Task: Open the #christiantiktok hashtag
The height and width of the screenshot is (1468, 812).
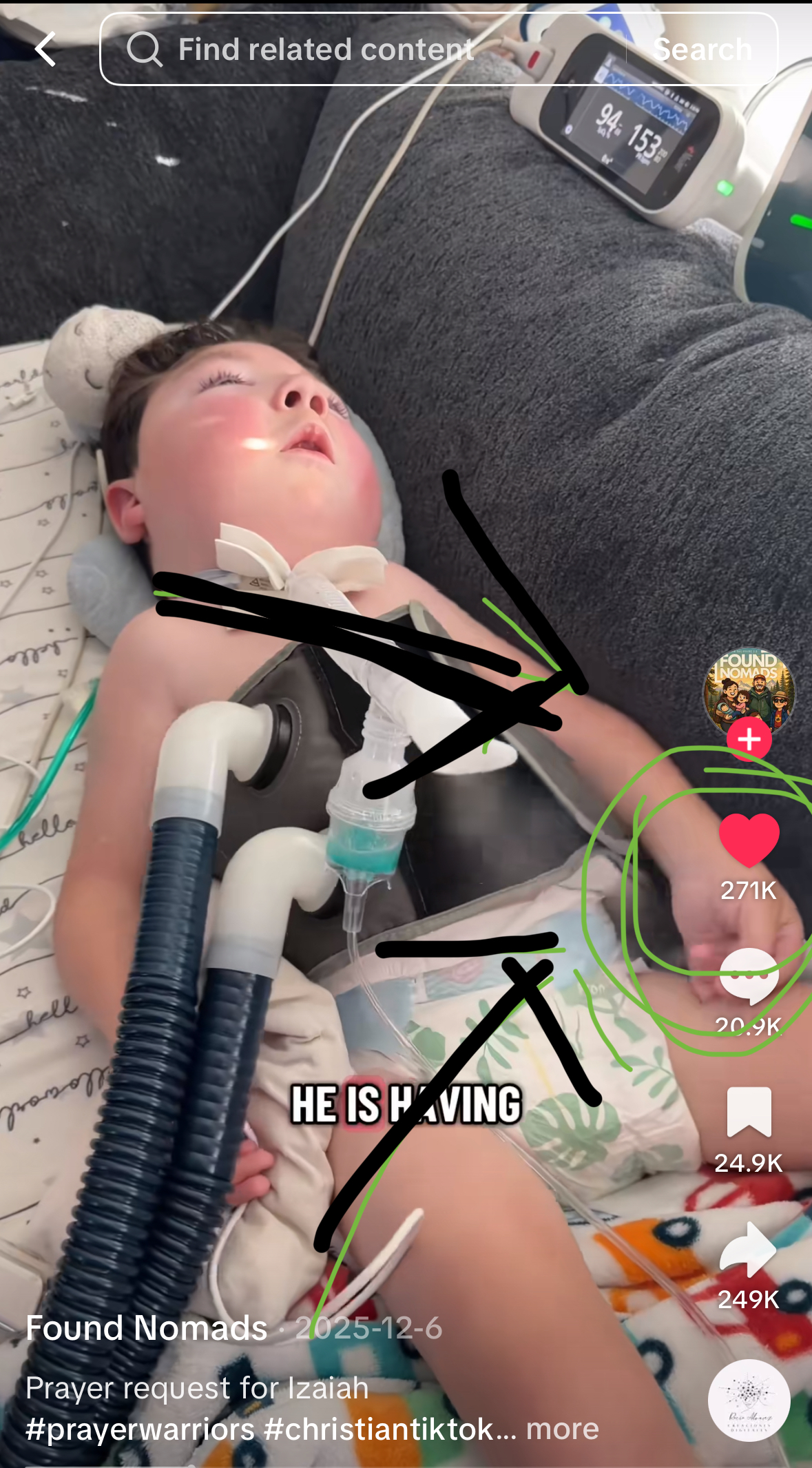Action: pos(379,1429)
